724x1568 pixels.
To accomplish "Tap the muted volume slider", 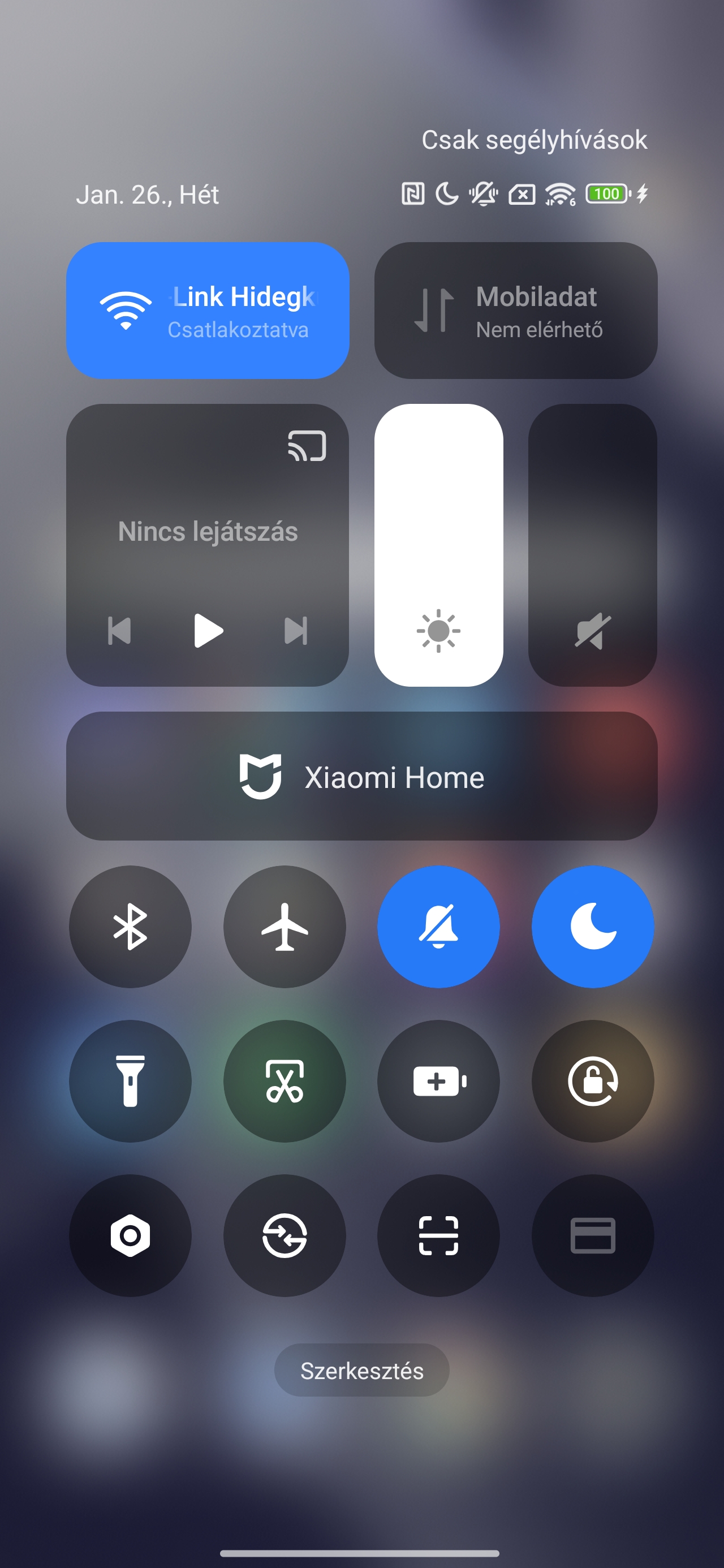I will tap(592, 545).
